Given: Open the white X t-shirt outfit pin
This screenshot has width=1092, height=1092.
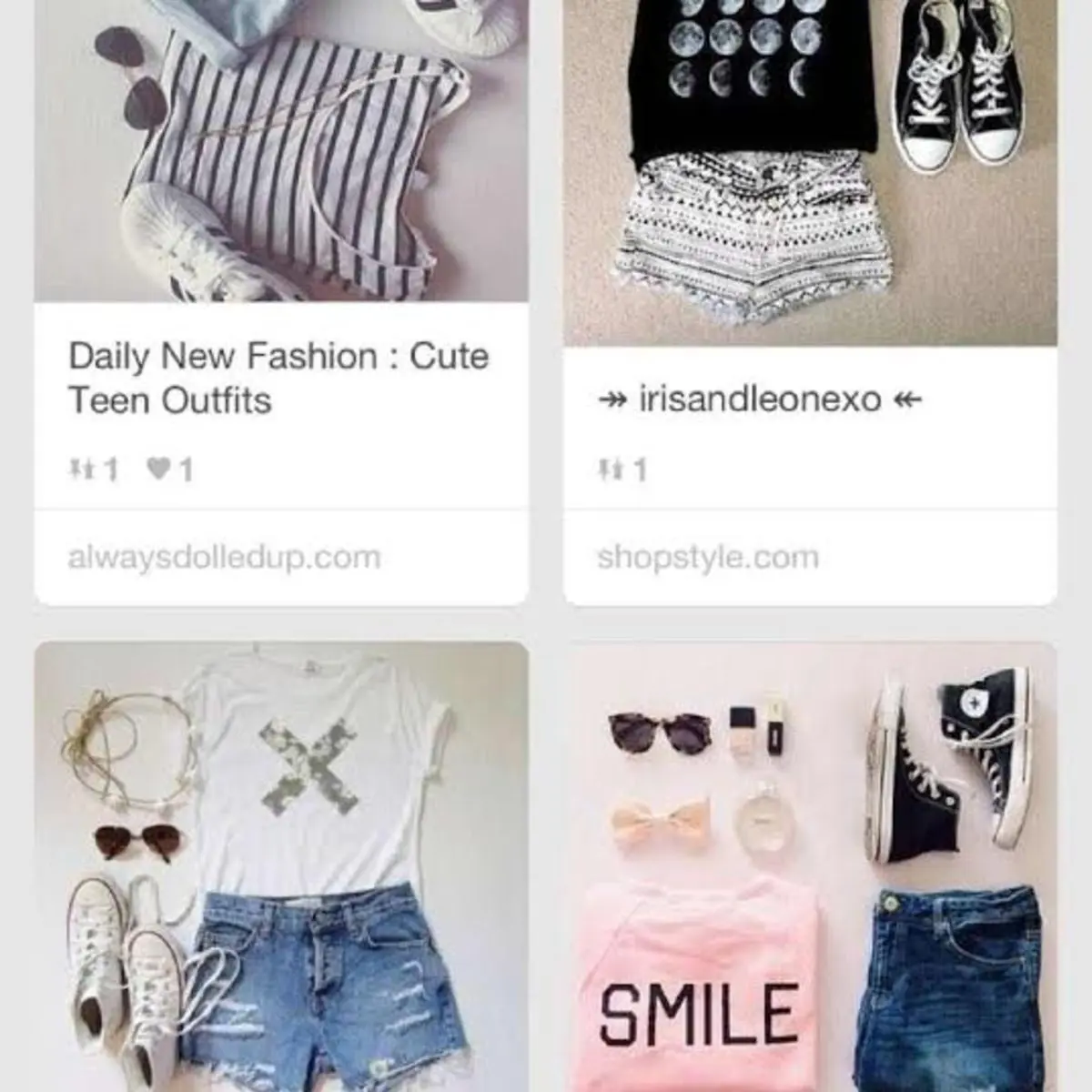Looking at the screenshot, I should pos(280,864).
